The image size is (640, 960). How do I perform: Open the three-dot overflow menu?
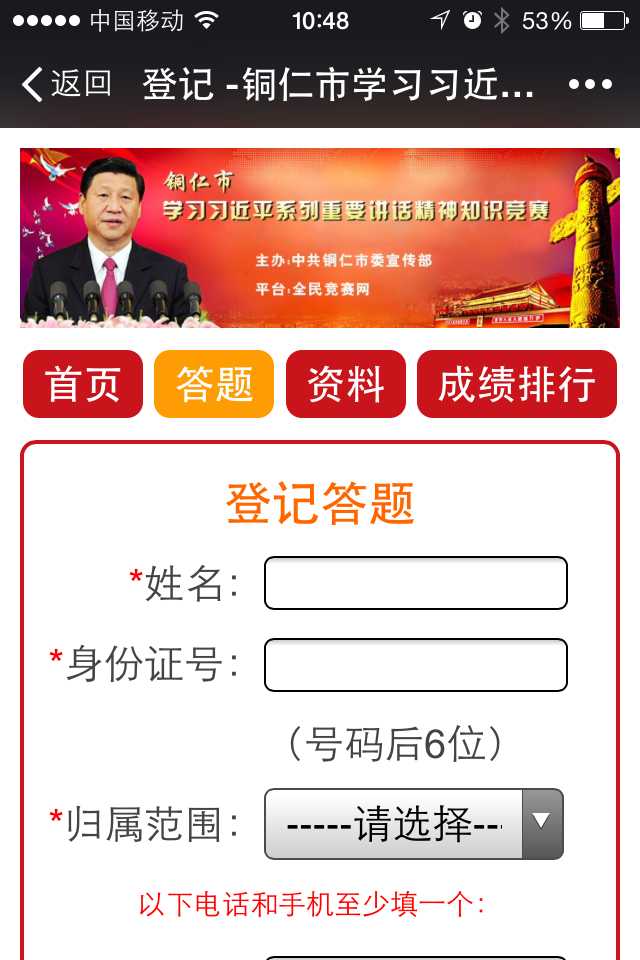[x=589, y=84]
